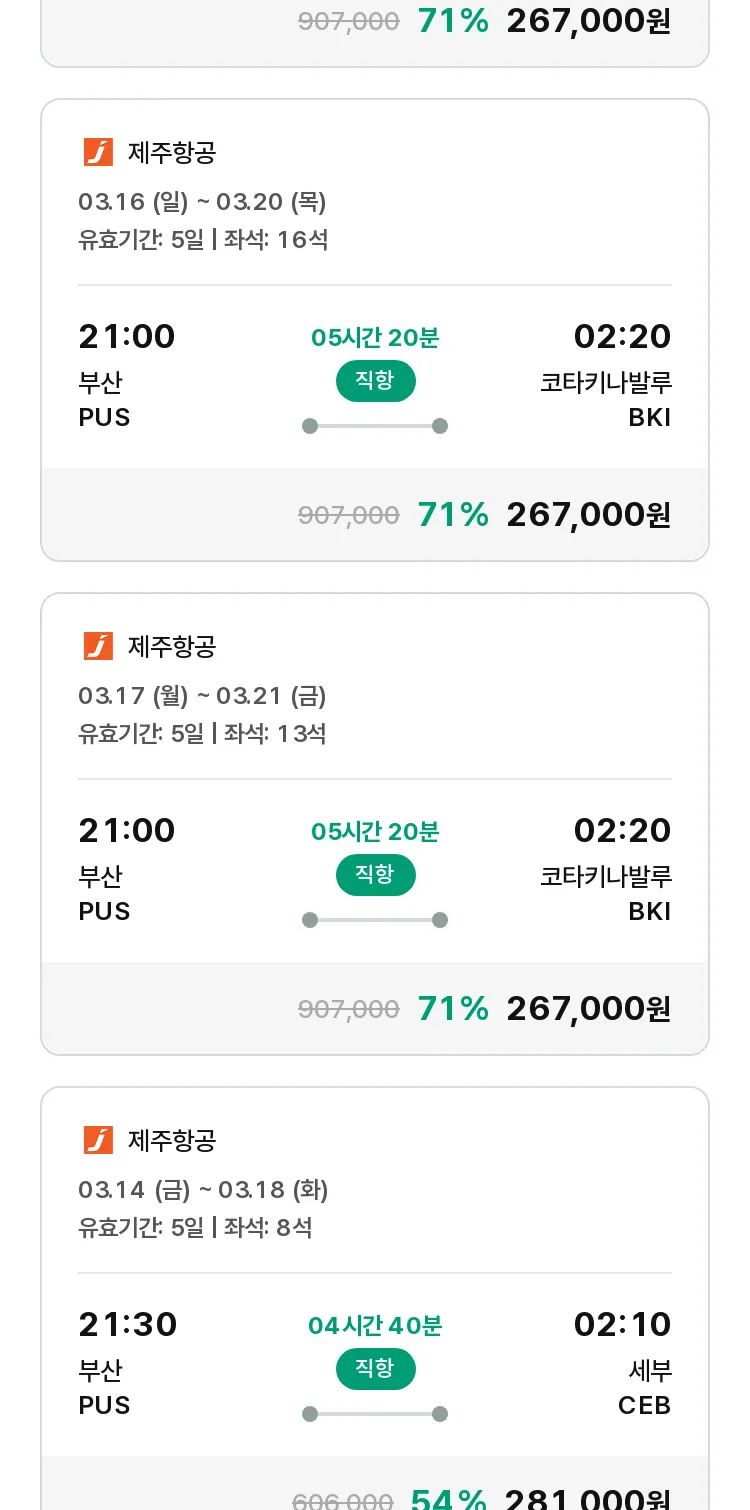Open the Busan to Cebu flight card

(375, 1298)
